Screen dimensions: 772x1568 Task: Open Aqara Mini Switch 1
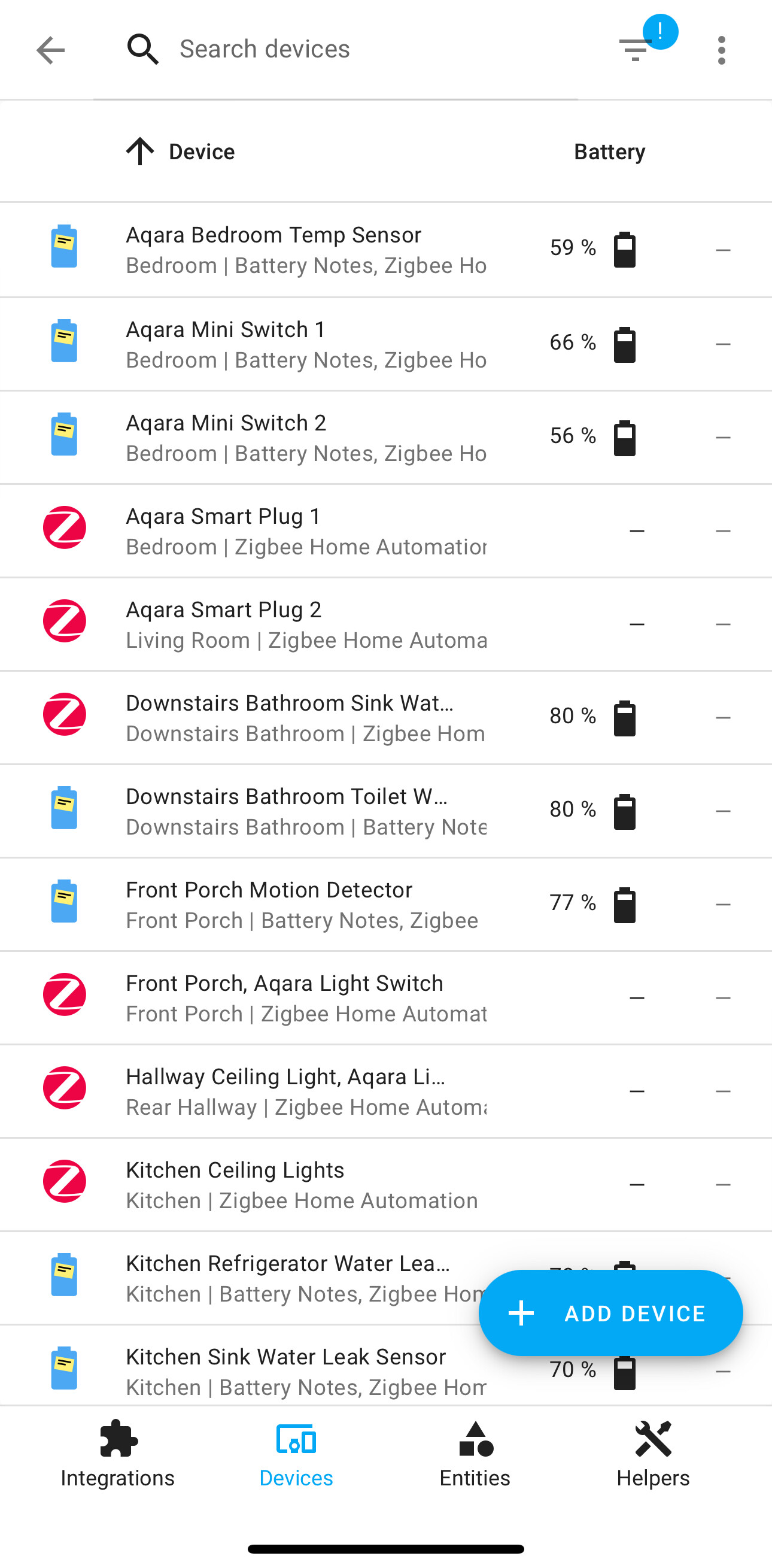point(304,344)
